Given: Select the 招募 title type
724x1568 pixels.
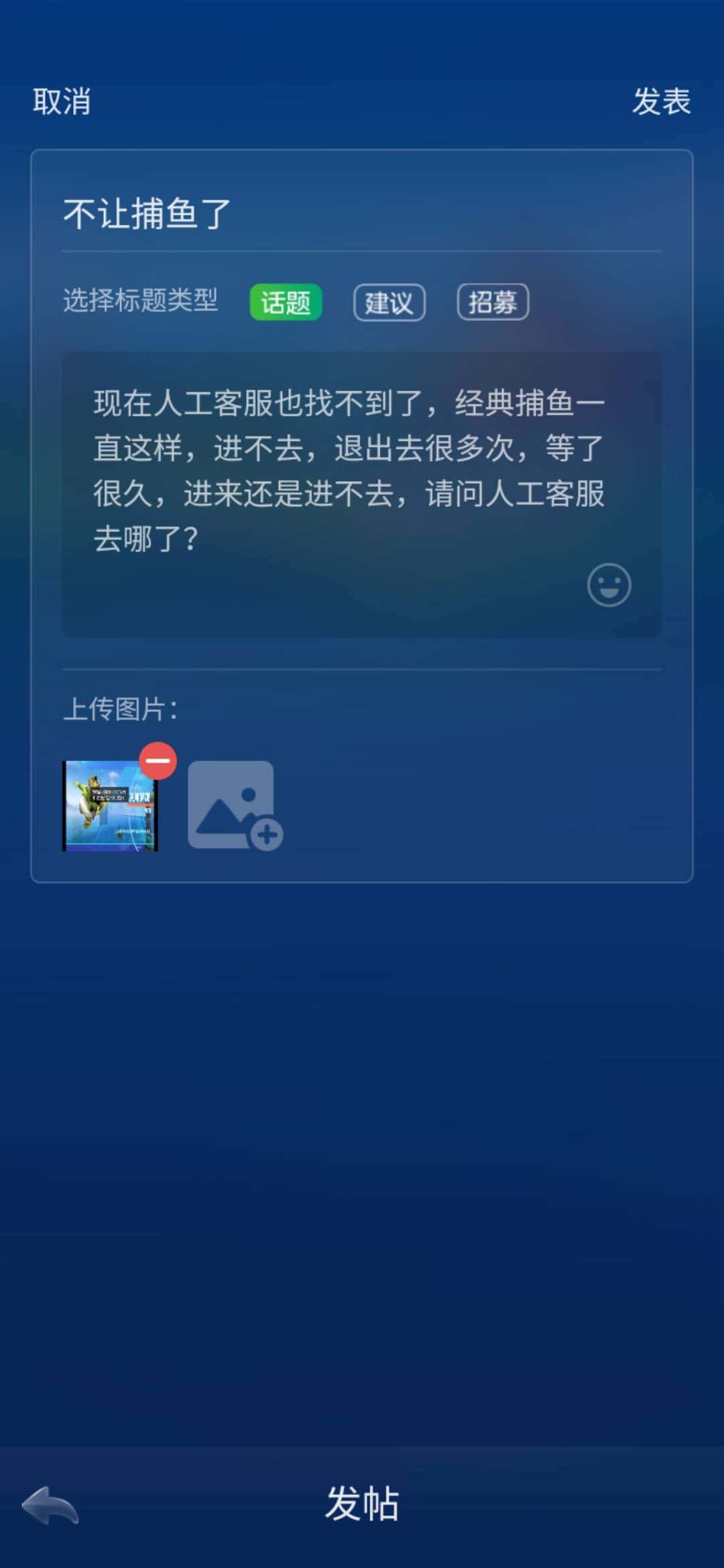Looking at the screenshot, I should click(493, 302).
